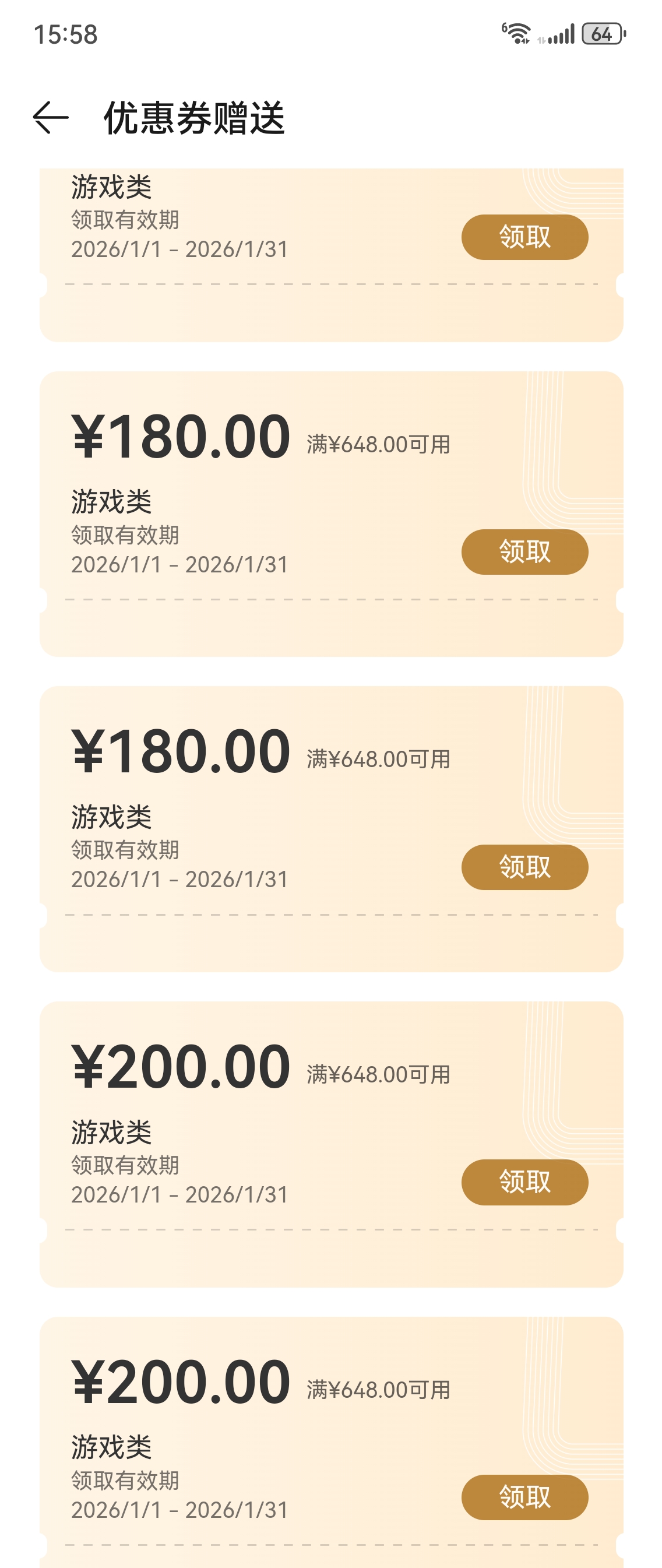The height and width of the screenshot is (1568, 662).
Task: Claim the top coupon whose amount is cut off
Action: coord(524,237)
